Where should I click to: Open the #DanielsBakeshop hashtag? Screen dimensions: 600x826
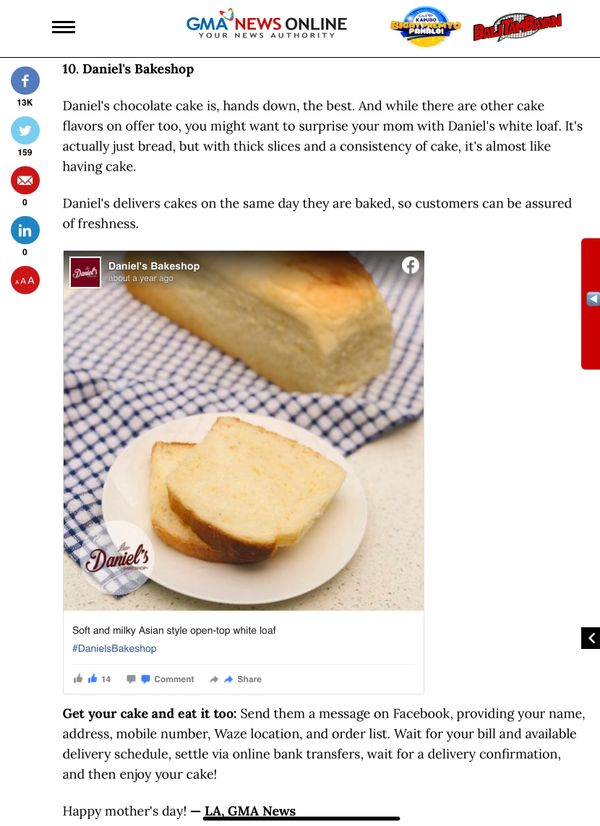(x=114, y=649)
